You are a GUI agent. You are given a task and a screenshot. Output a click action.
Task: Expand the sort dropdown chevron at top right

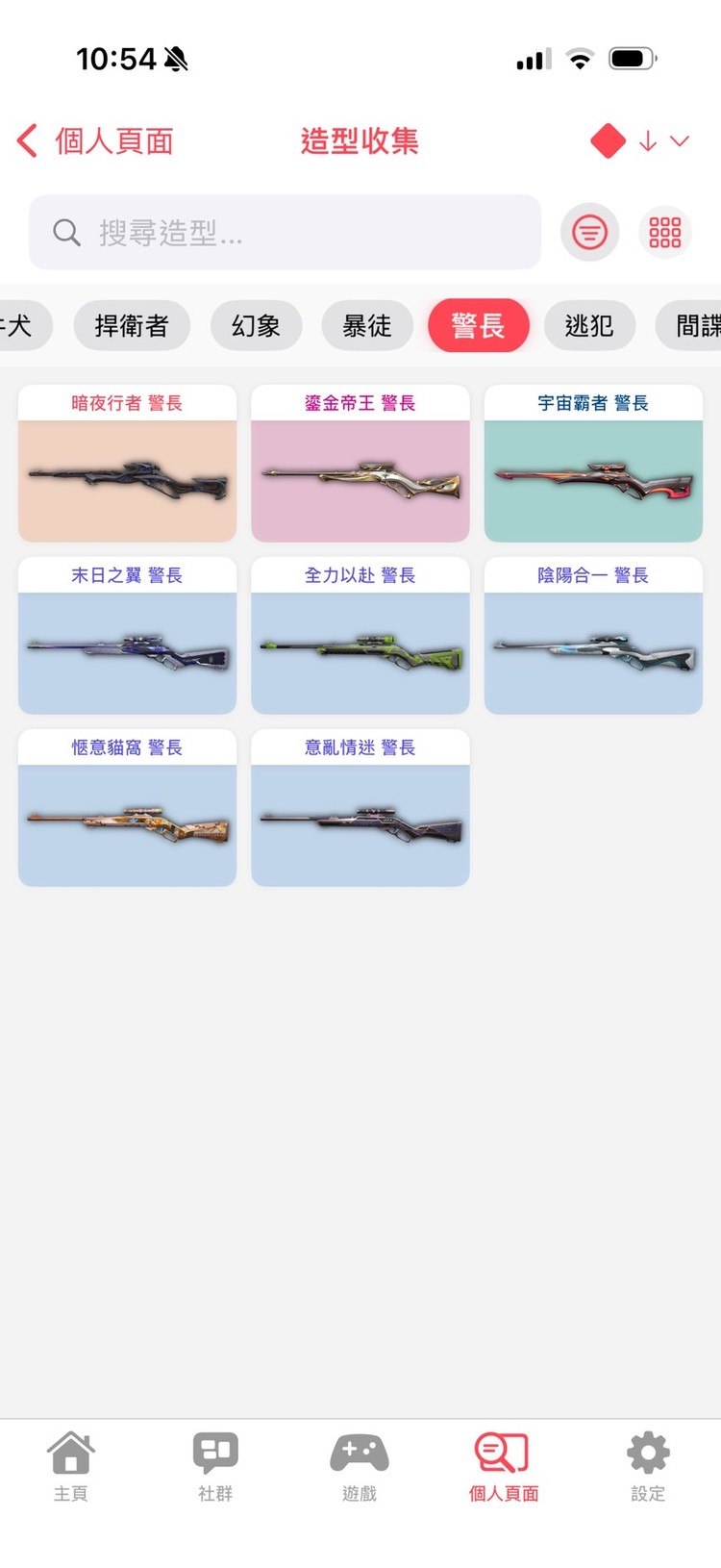click(681, 140)
